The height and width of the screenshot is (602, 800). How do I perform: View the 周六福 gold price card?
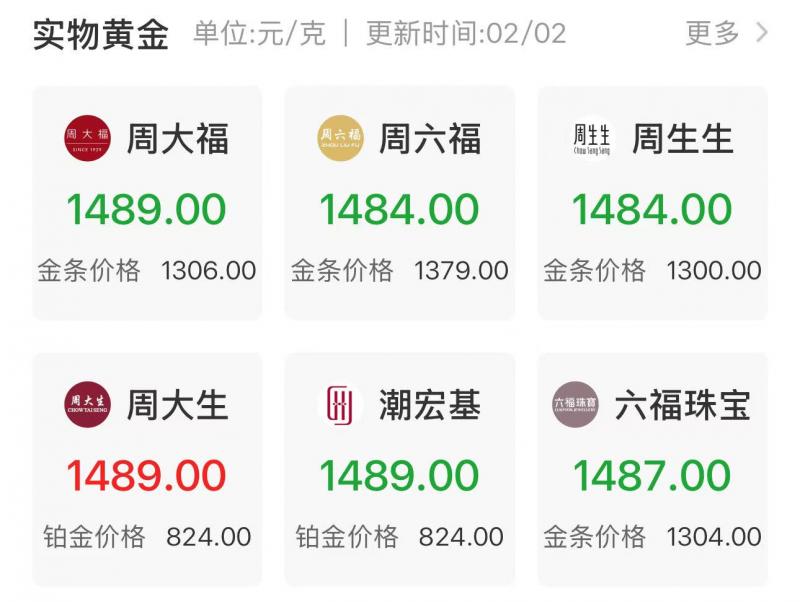[x=400, y=203]
